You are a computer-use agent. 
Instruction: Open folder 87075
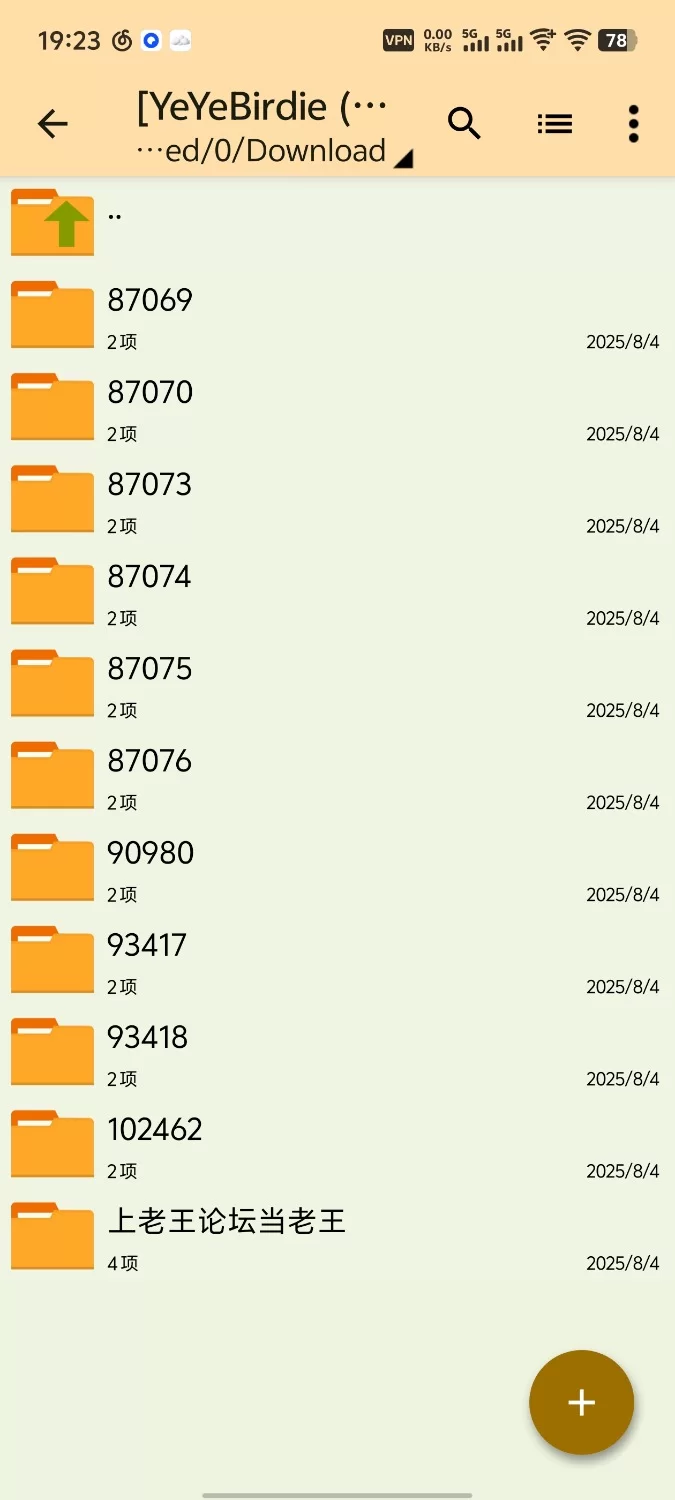pyautogui.click(x=337, y=684)
